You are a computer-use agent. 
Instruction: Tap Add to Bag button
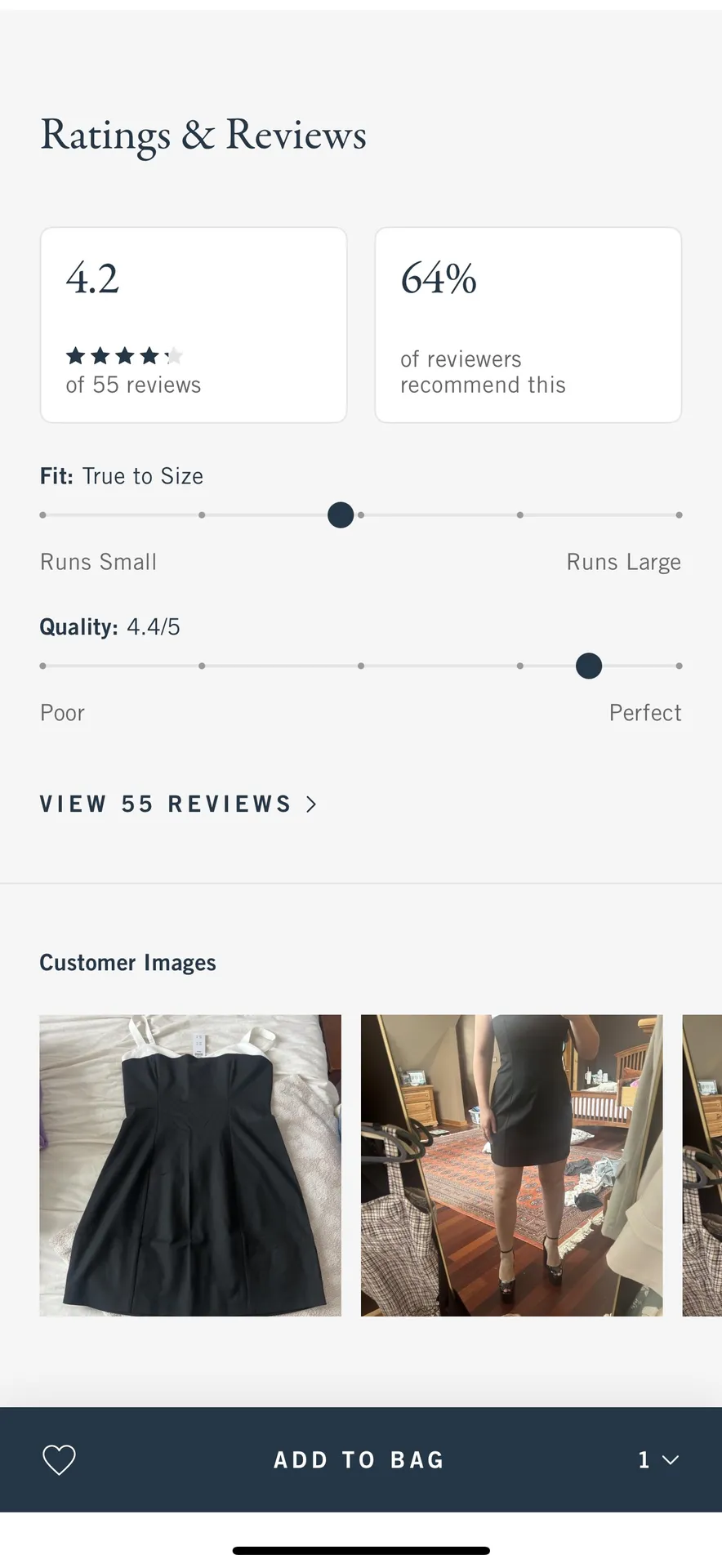359,1459
